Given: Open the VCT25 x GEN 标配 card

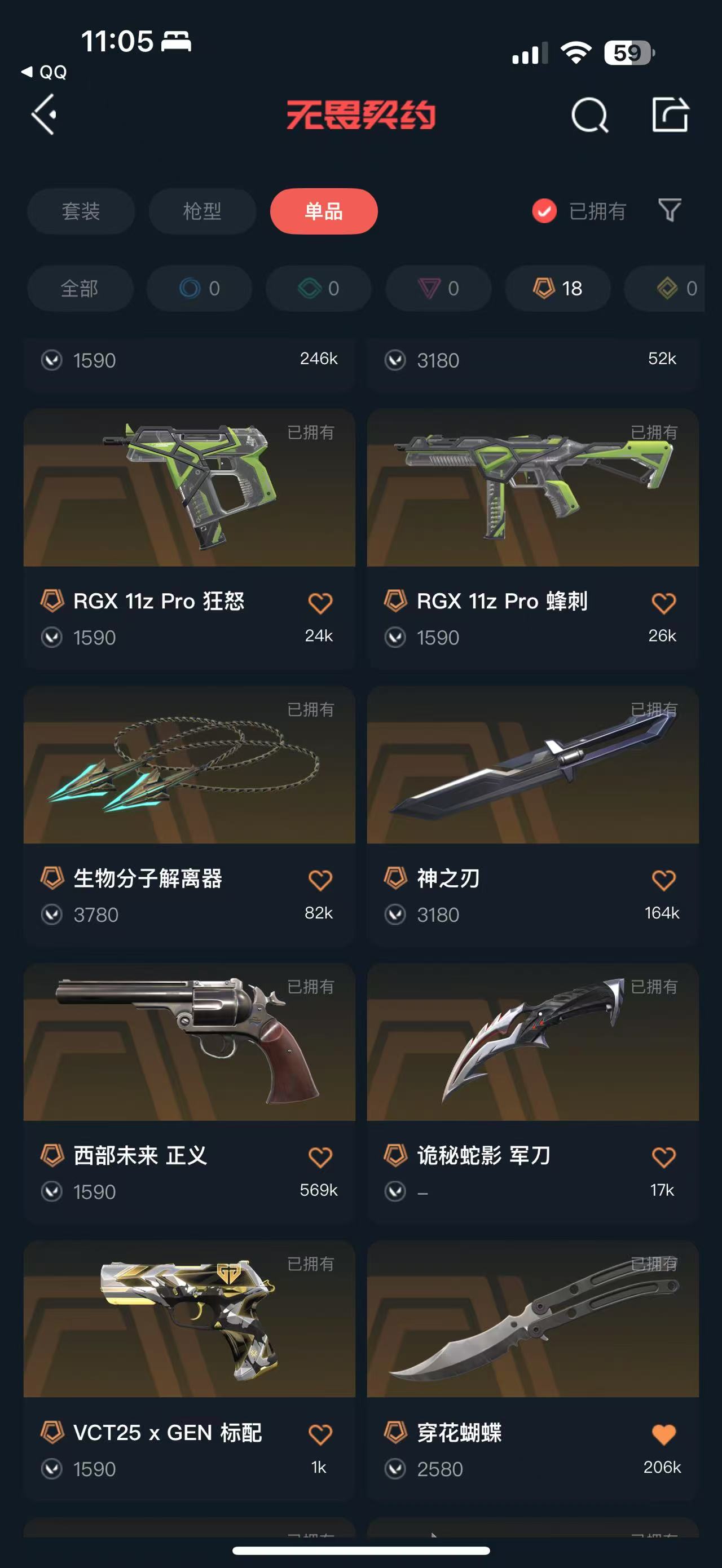Looking at the screenshot, I should tap(190, 1370).
